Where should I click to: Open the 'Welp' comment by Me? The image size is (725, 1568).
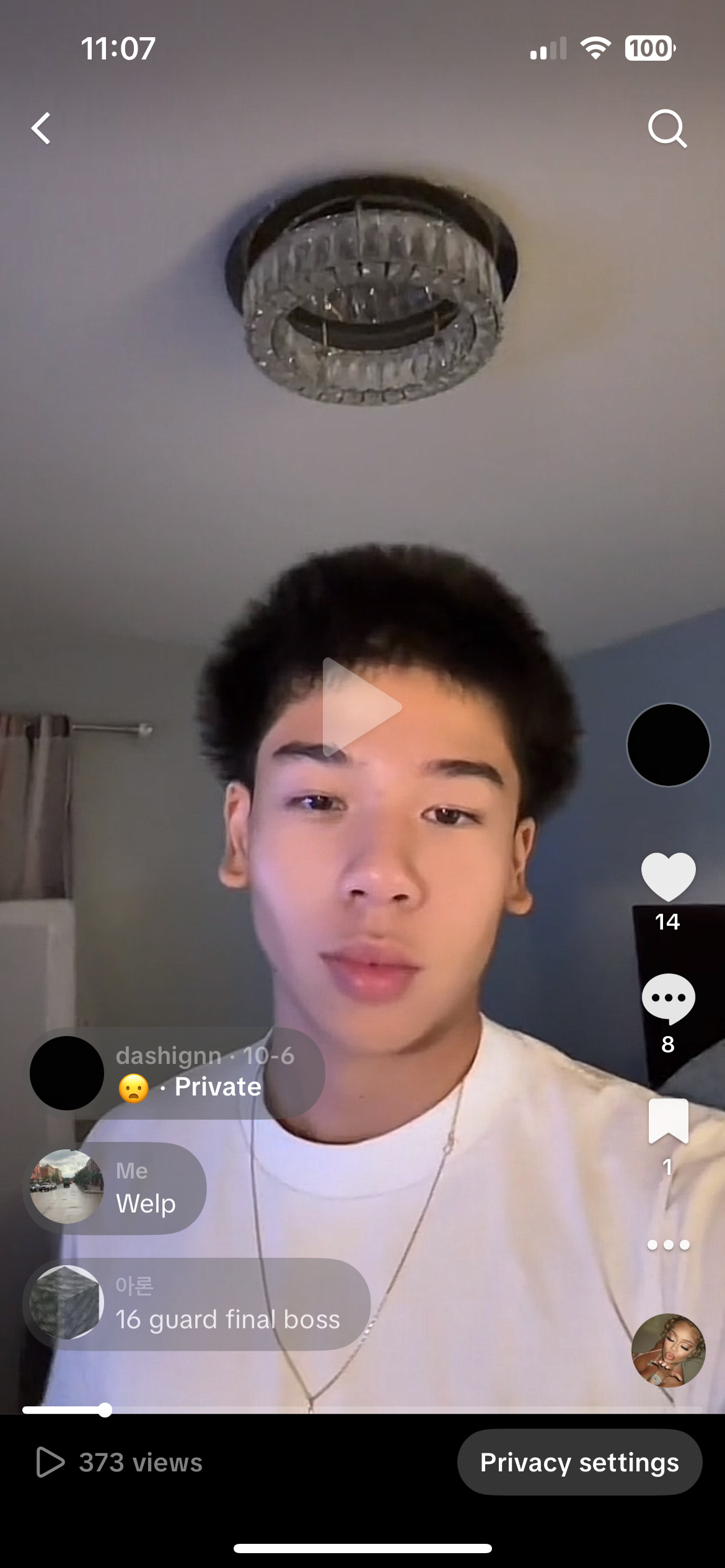click(x=115, y=1187)
